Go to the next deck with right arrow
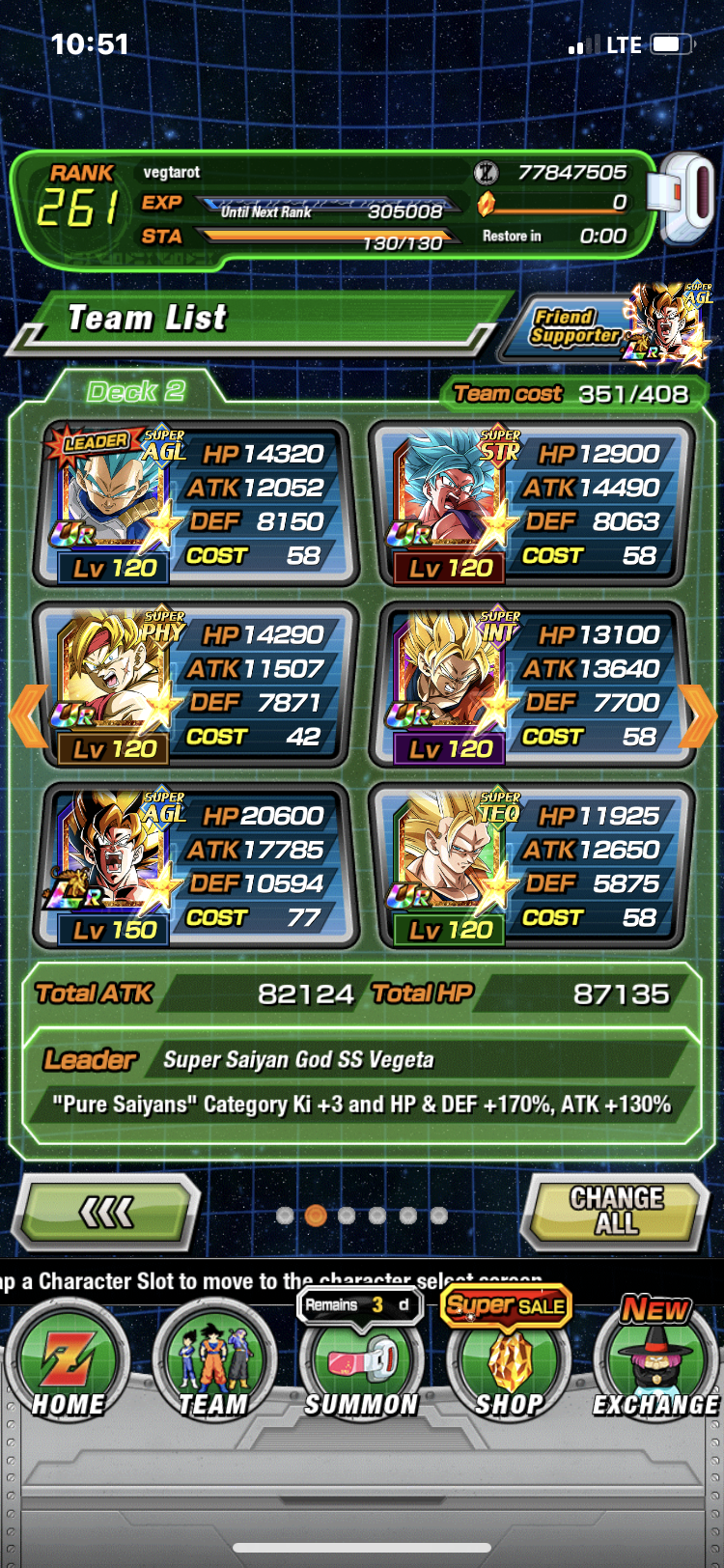724x1568 pixels. 698,715
